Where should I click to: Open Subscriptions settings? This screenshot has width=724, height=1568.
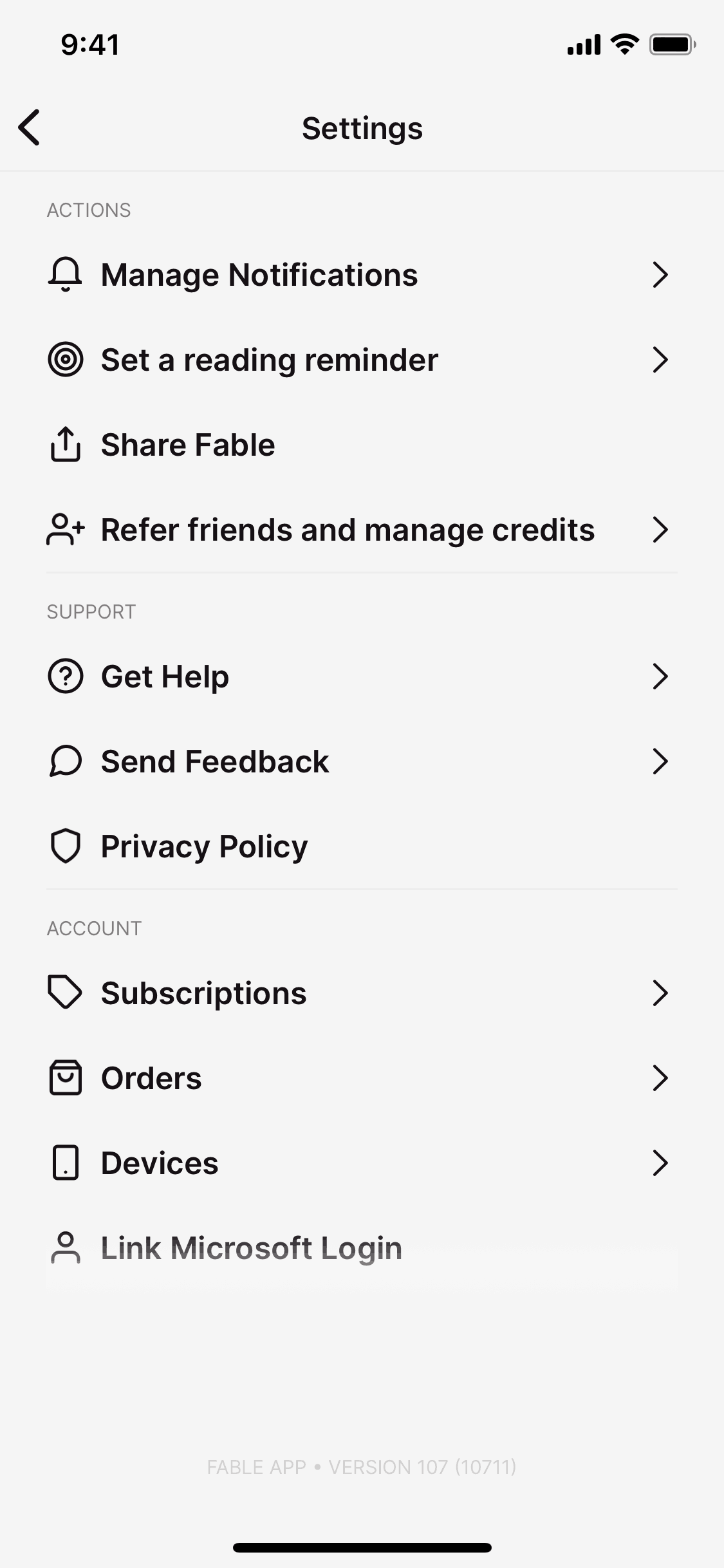(x=203, y=994)
